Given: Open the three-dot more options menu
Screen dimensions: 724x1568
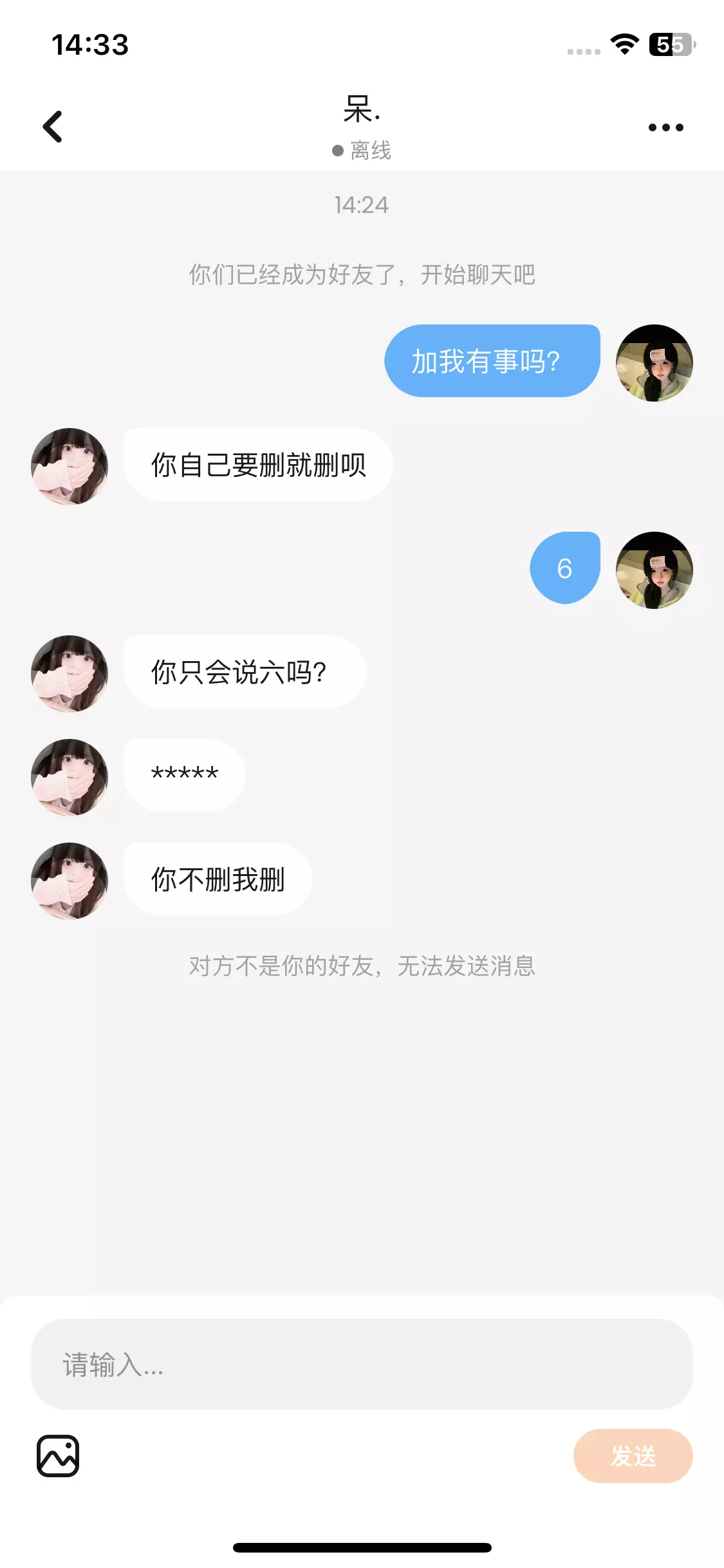Looking at the screenshot, I should [x=665, y=127].
